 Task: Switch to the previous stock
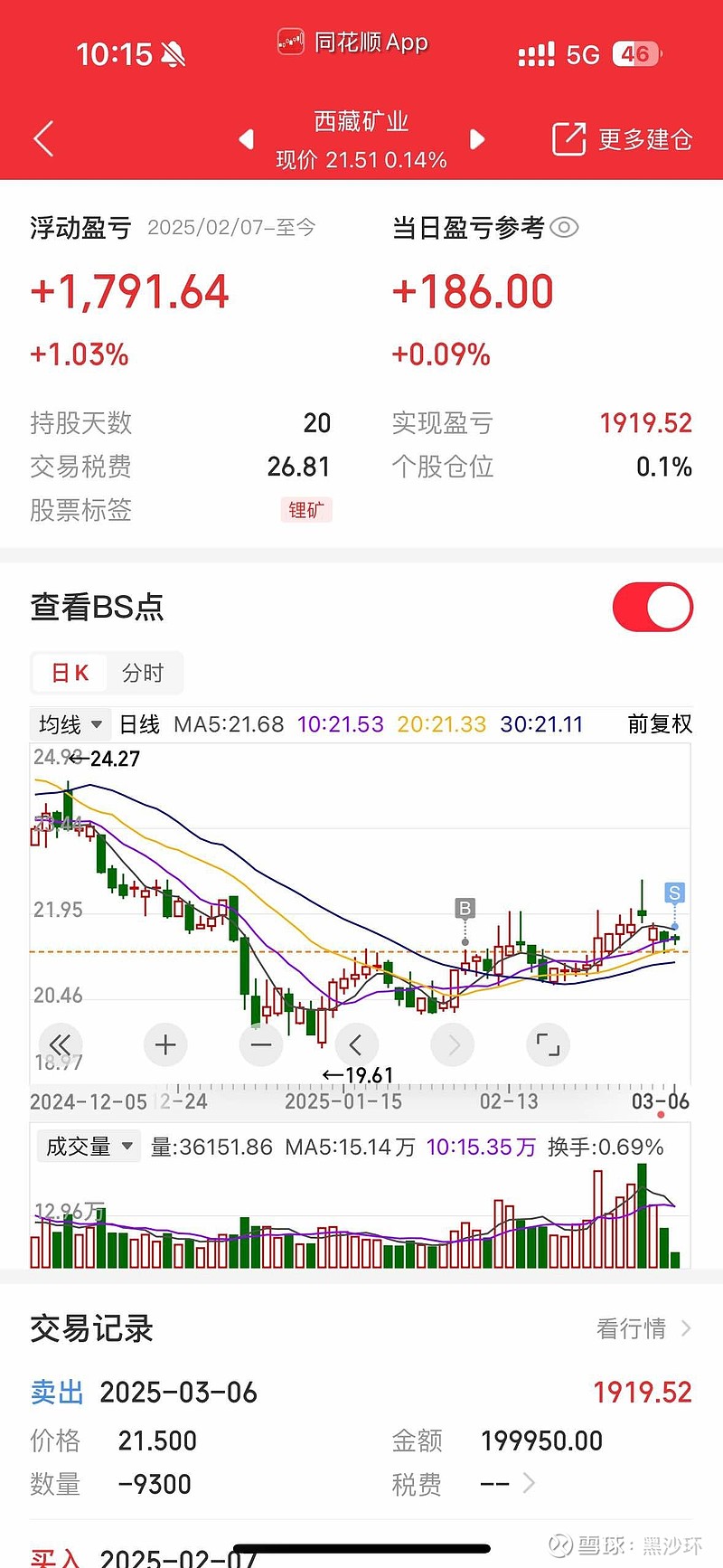point(246,139)
